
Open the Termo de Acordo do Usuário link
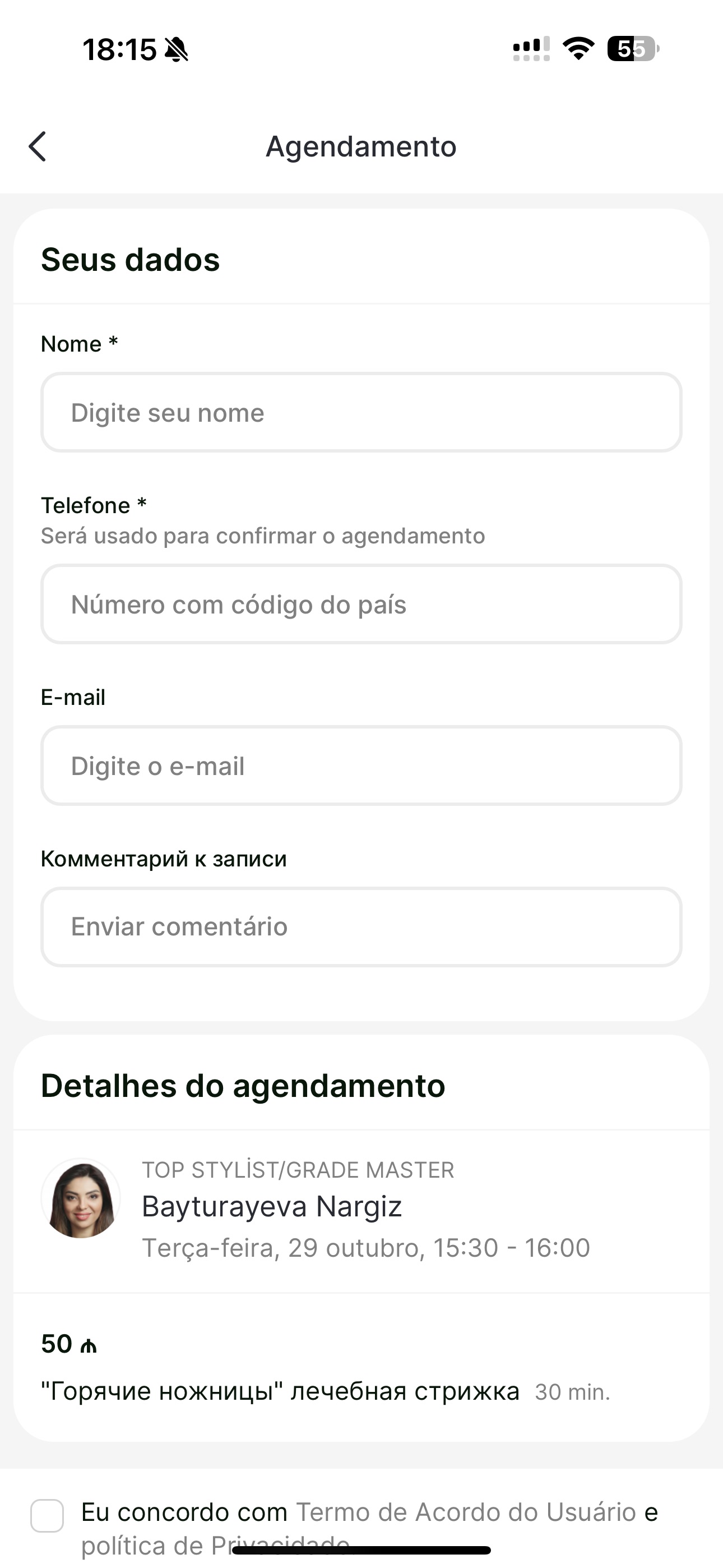pos(466,1512)
